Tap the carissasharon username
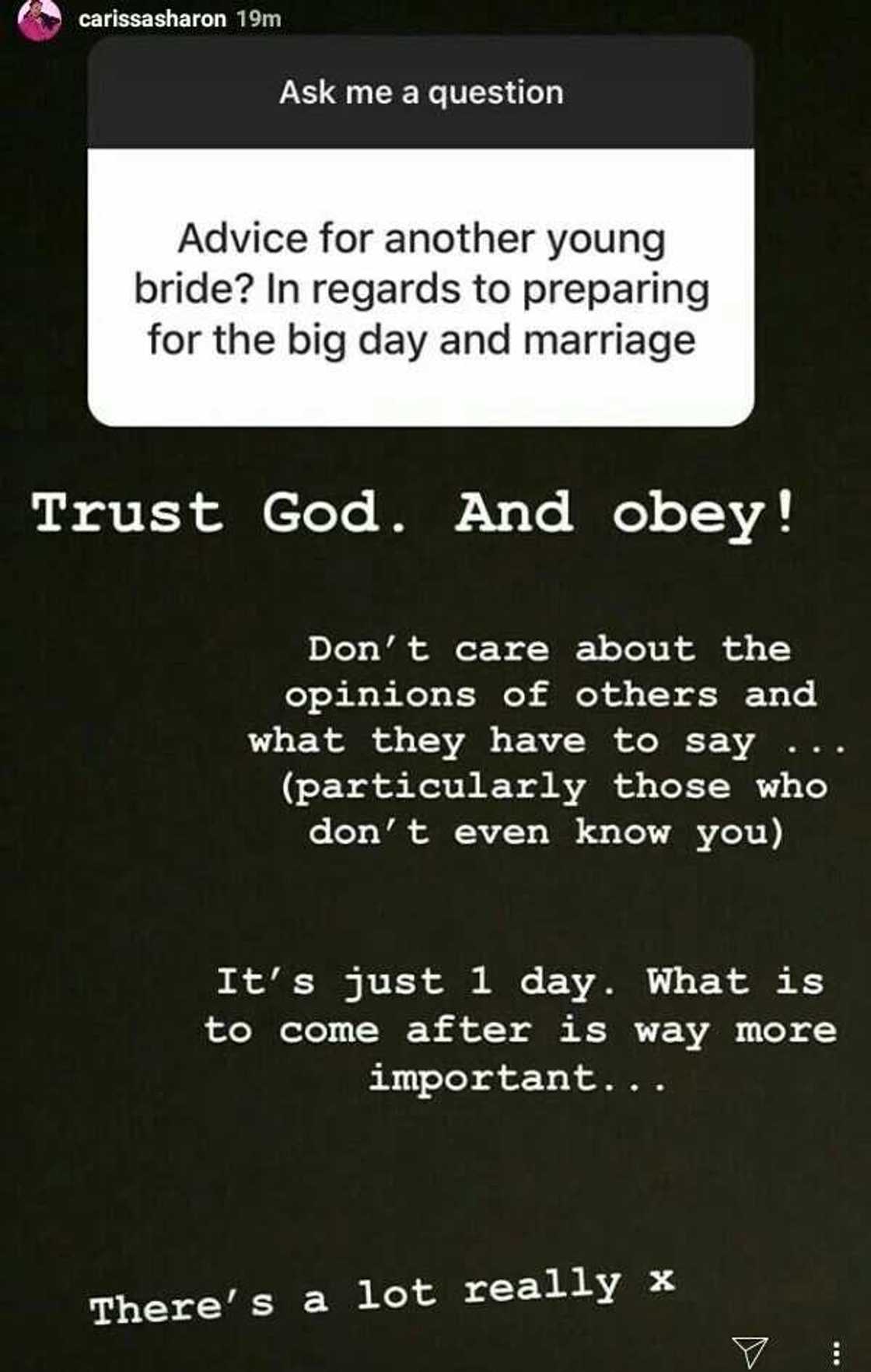The height and width of the screenshot is (1372, 871). [152, 19]
